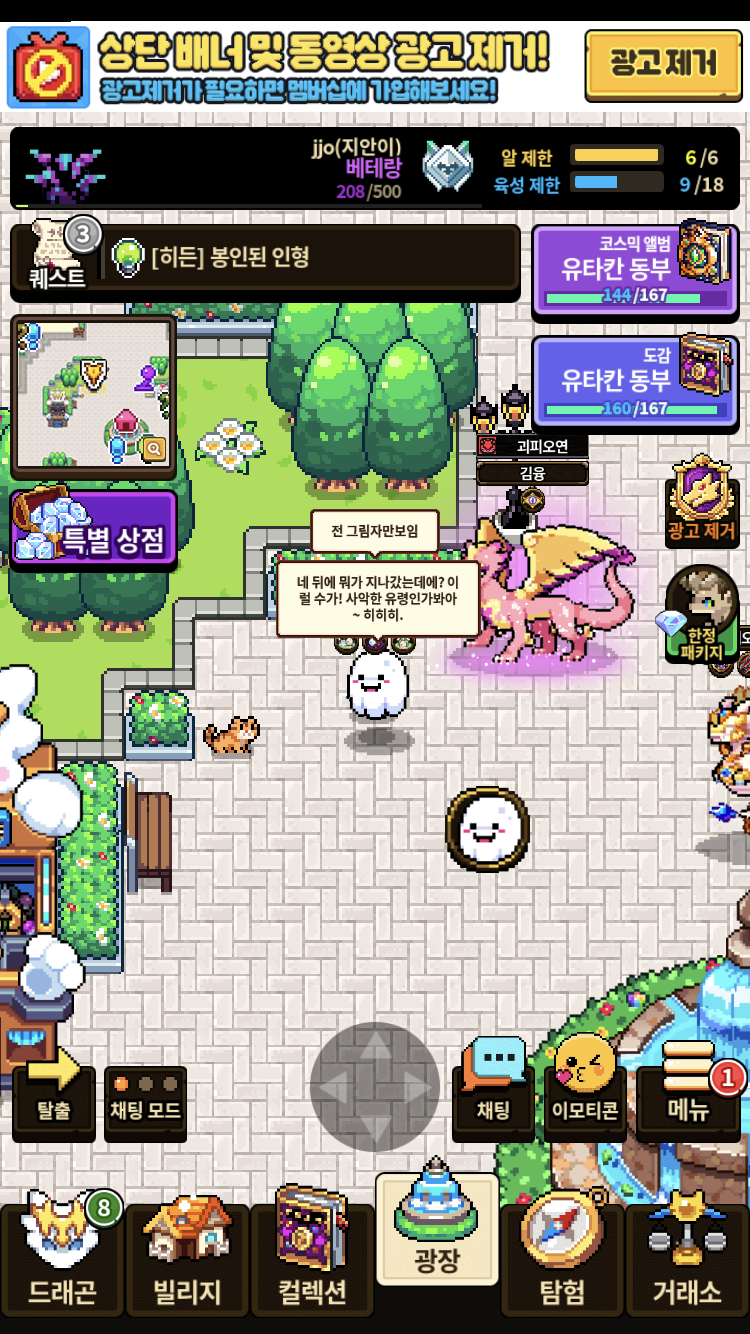This screenshot has width=750, height=1334.
Task: Select the 광장 tab
Action: click(437, 1229)
